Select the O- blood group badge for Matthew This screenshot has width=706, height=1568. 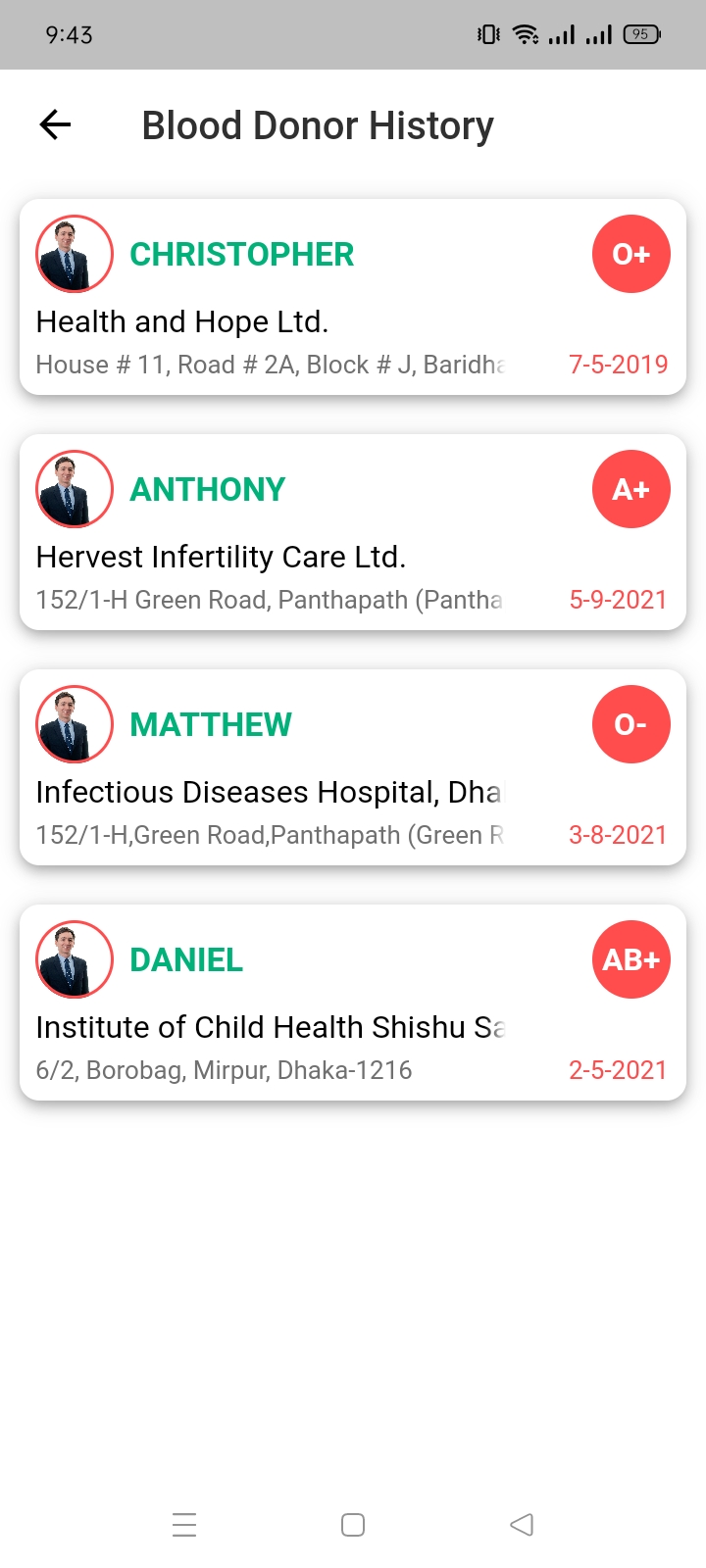(630, 723)
